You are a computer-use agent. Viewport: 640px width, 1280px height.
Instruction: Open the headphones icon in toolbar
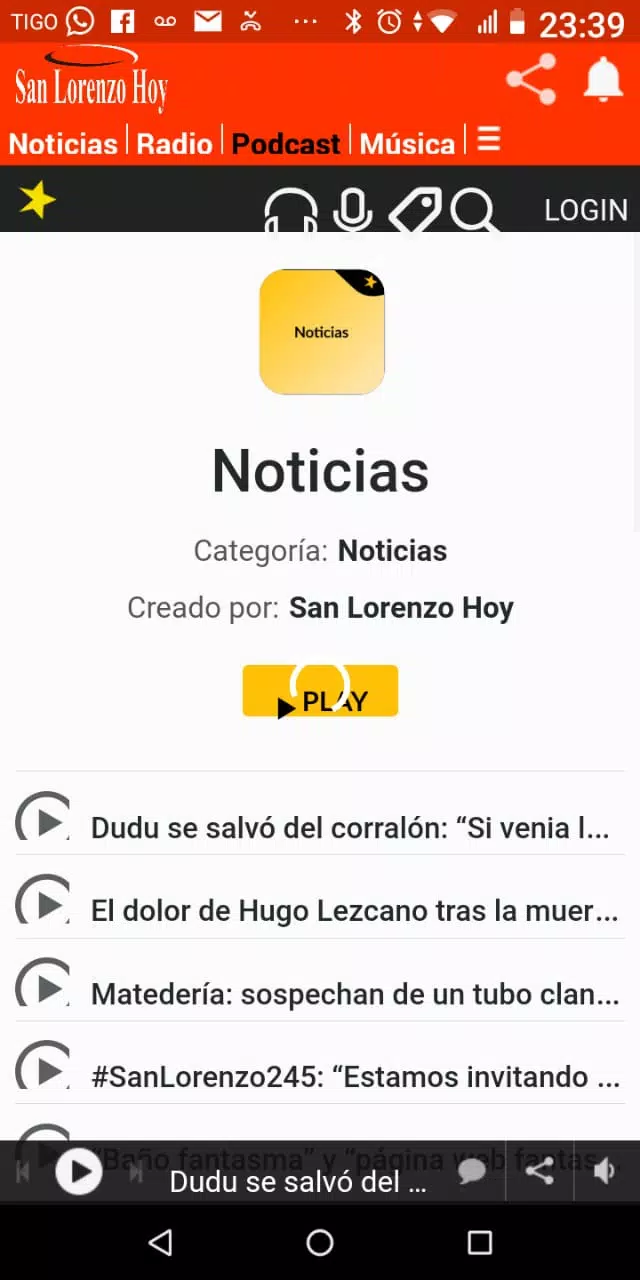(290, 210)
